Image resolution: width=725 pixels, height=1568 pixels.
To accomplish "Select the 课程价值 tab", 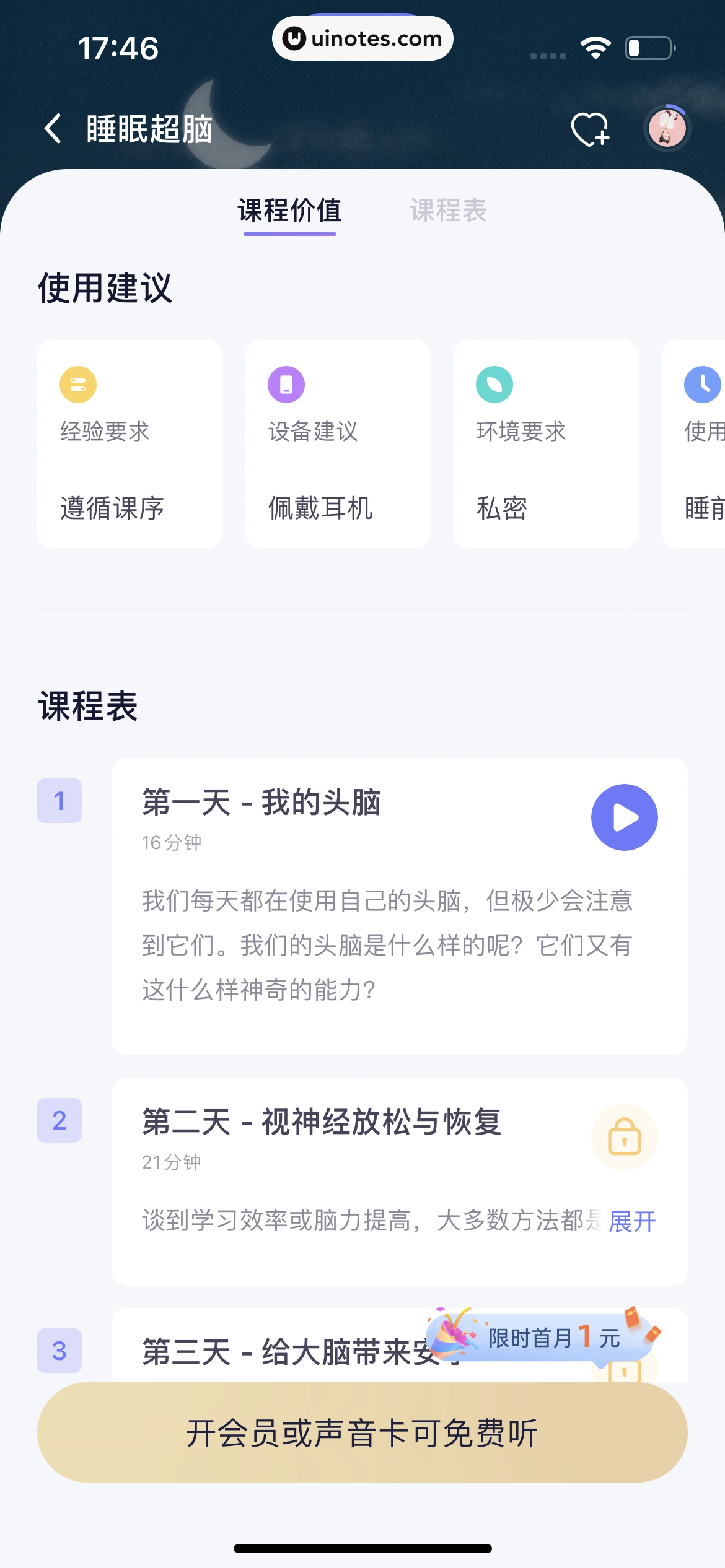I will pos(289,211).
